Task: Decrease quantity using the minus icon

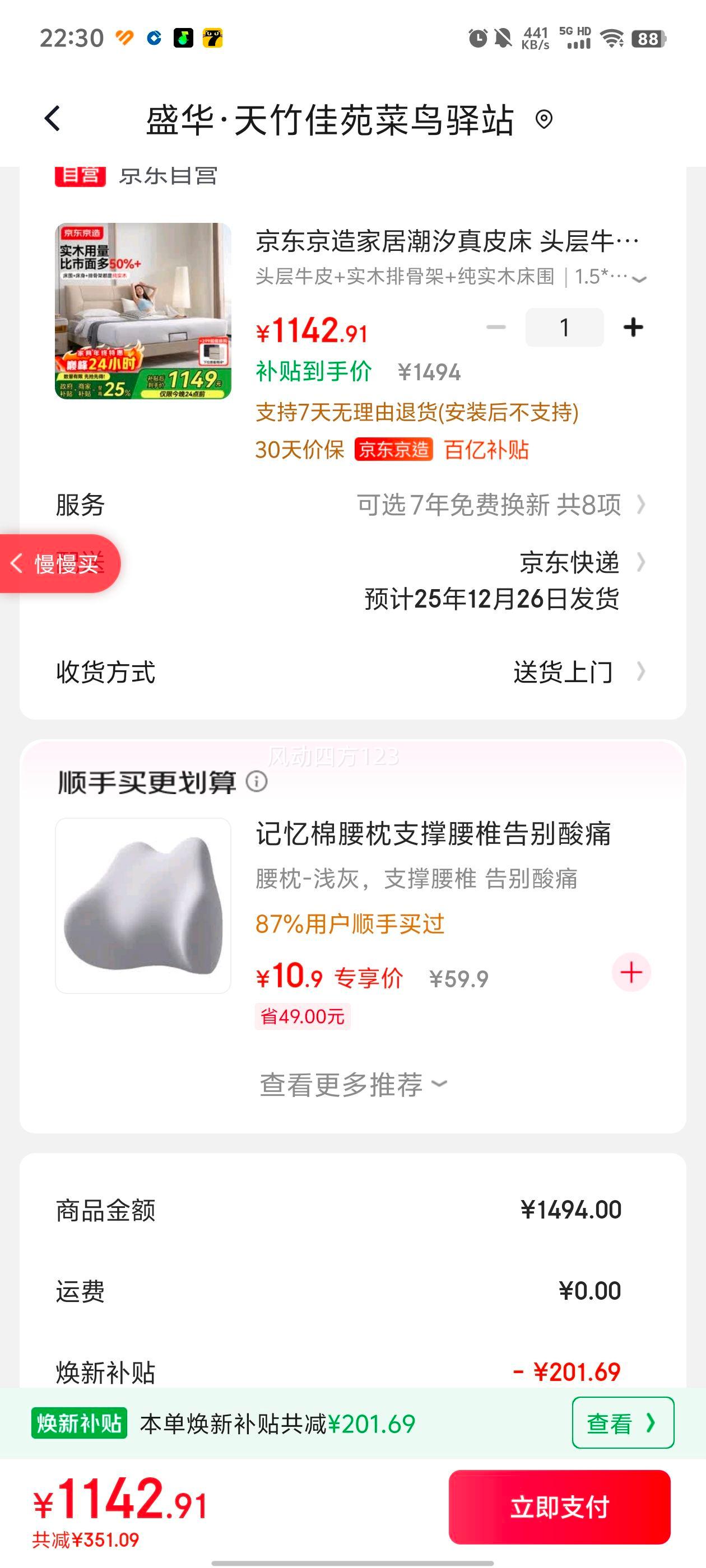Action: (495, 327)
